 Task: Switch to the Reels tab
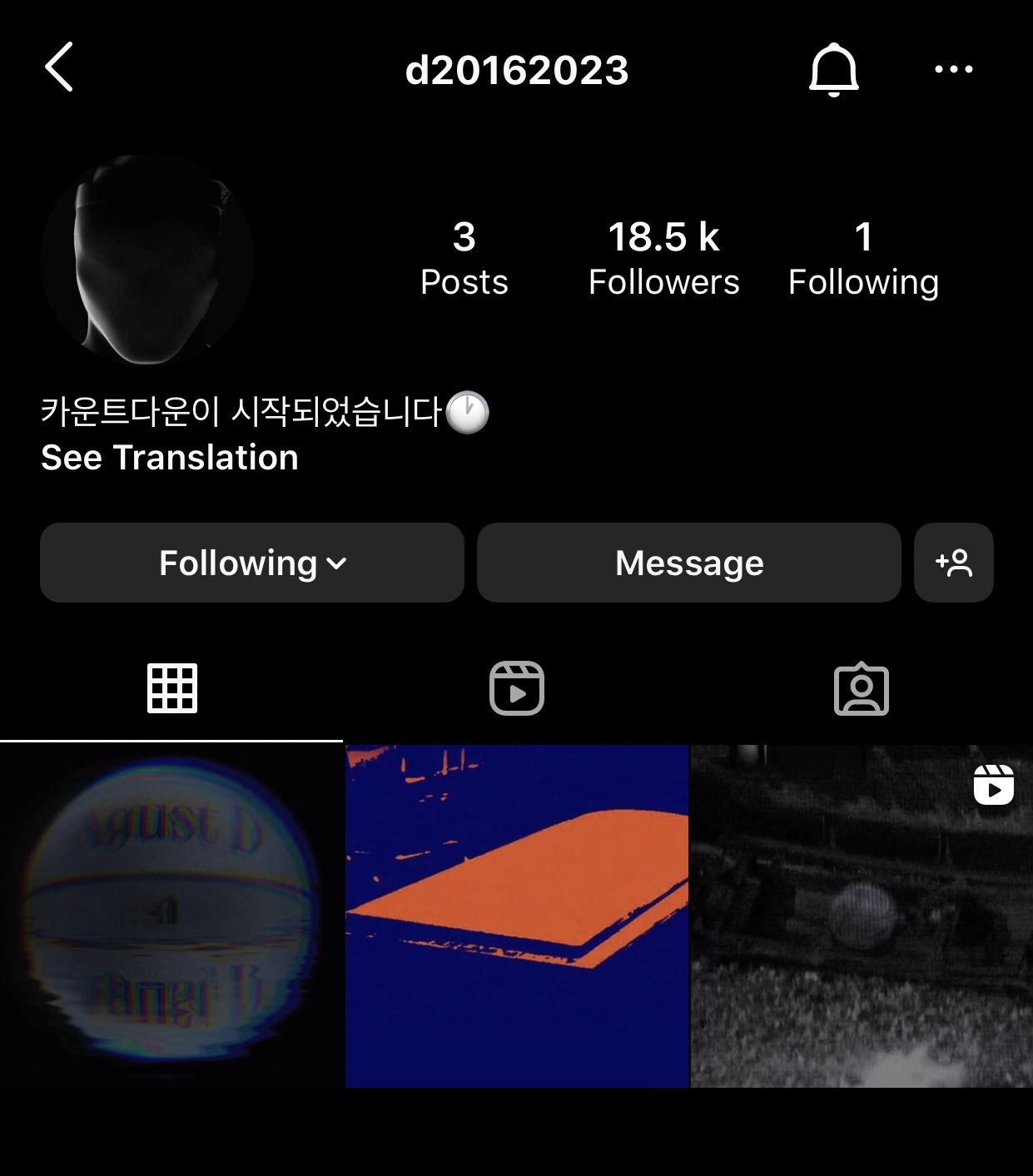[x=516, y=688]
